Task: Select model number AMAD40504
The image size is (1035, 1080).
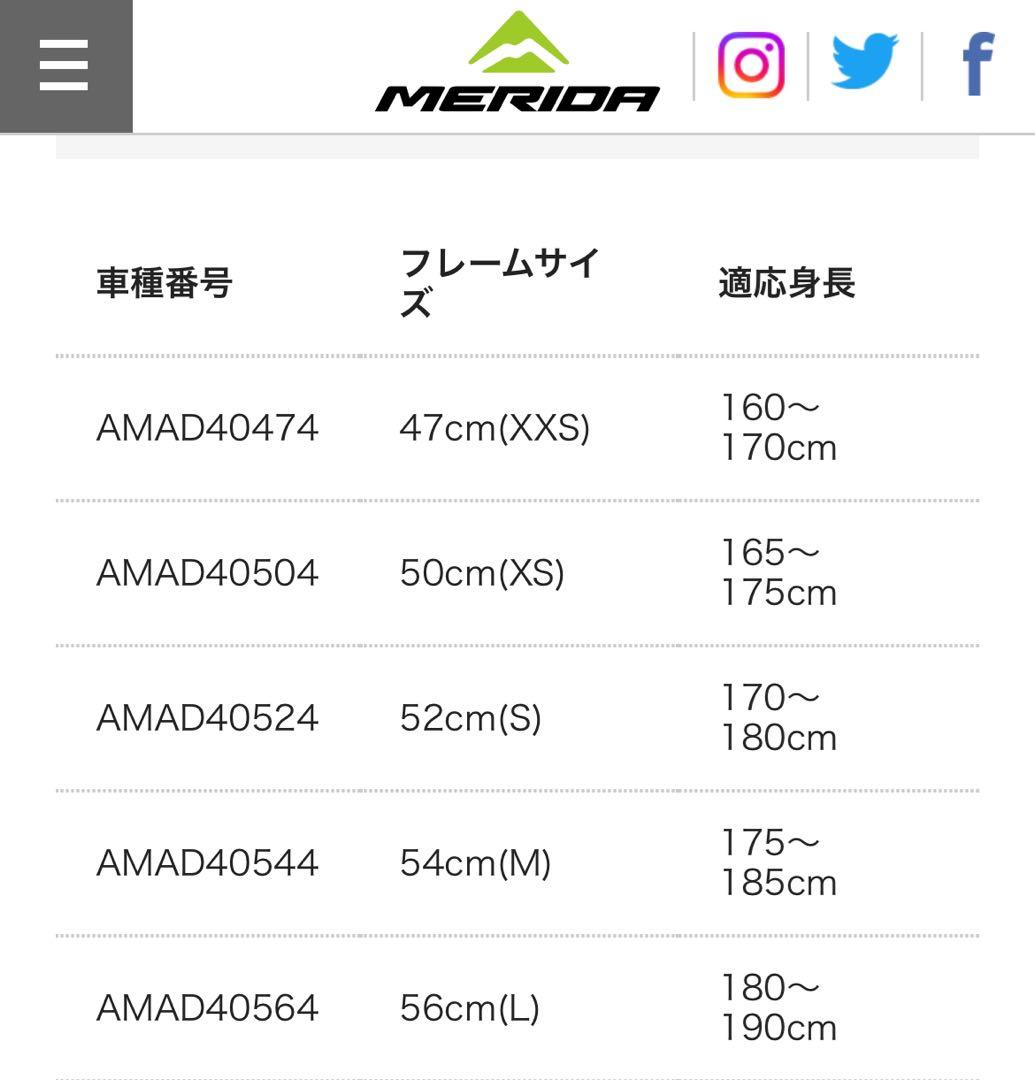Action: pos(205,573)
